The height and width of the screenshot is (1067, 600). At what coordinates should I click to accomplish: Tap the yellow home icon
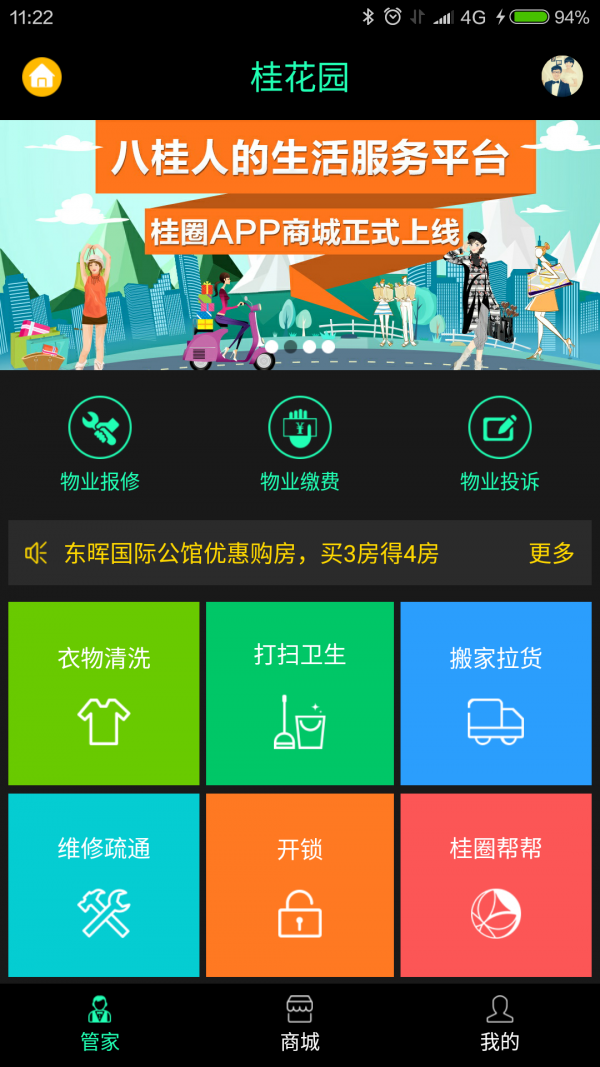[42, 77]
